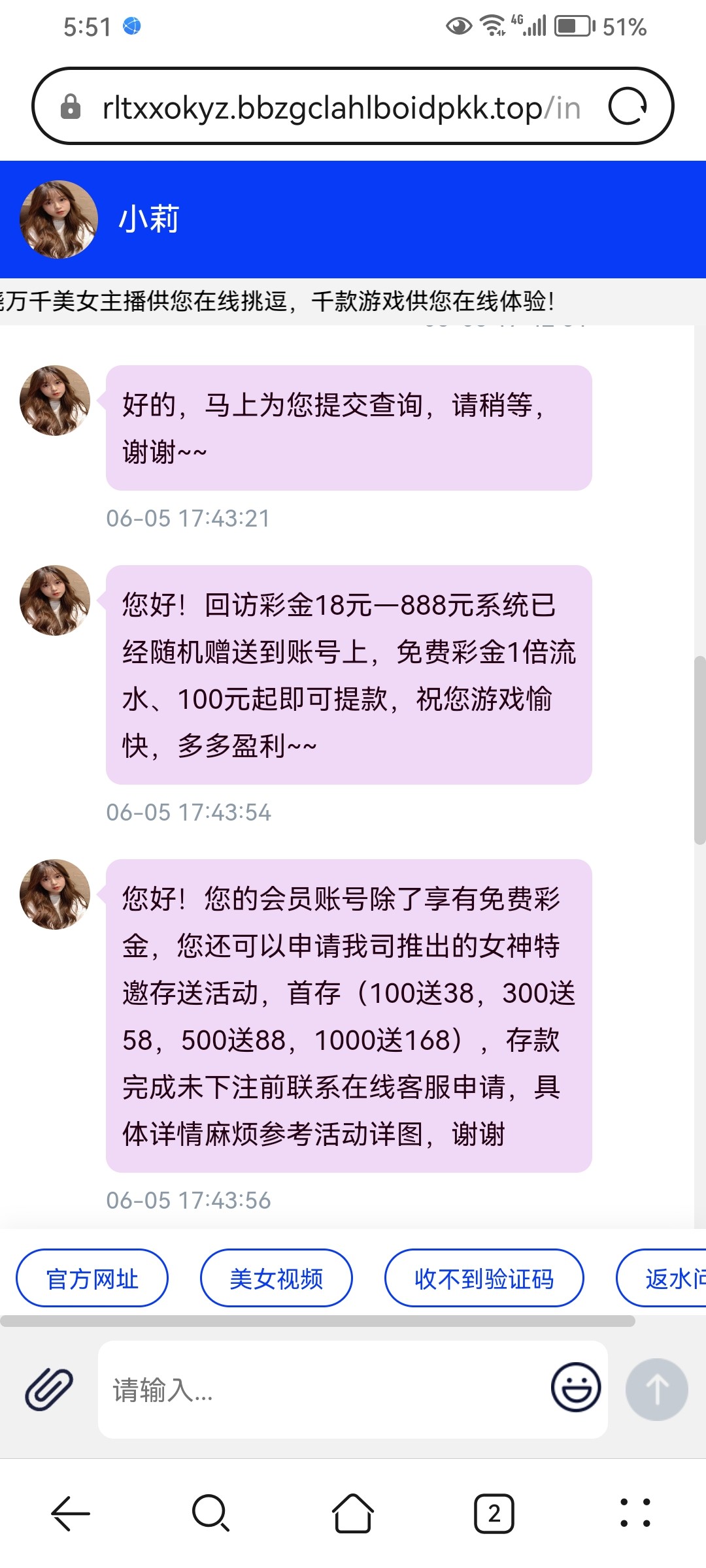Reload the page from the address bar
706x1568 pixels.
coord(628,106)
